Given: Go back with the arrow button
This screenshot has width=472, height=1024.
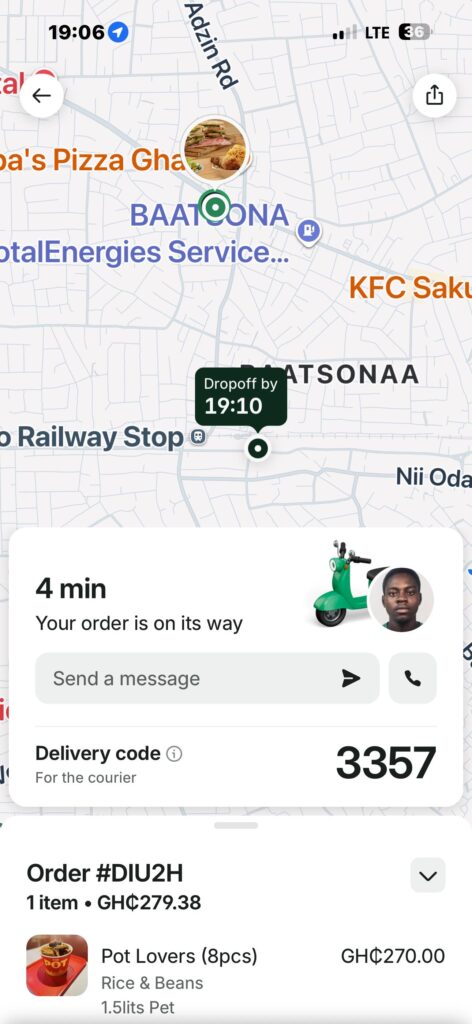Looking at the screenshot, I should tap(42, 96).
